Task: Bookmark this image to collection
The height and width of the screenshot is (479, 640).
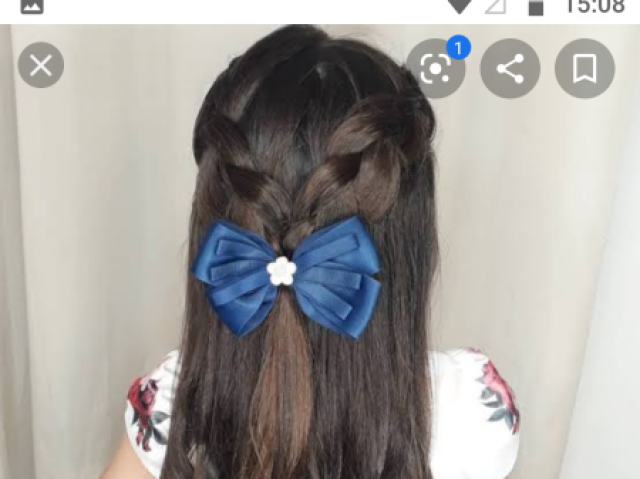Action: coord(584,69)
